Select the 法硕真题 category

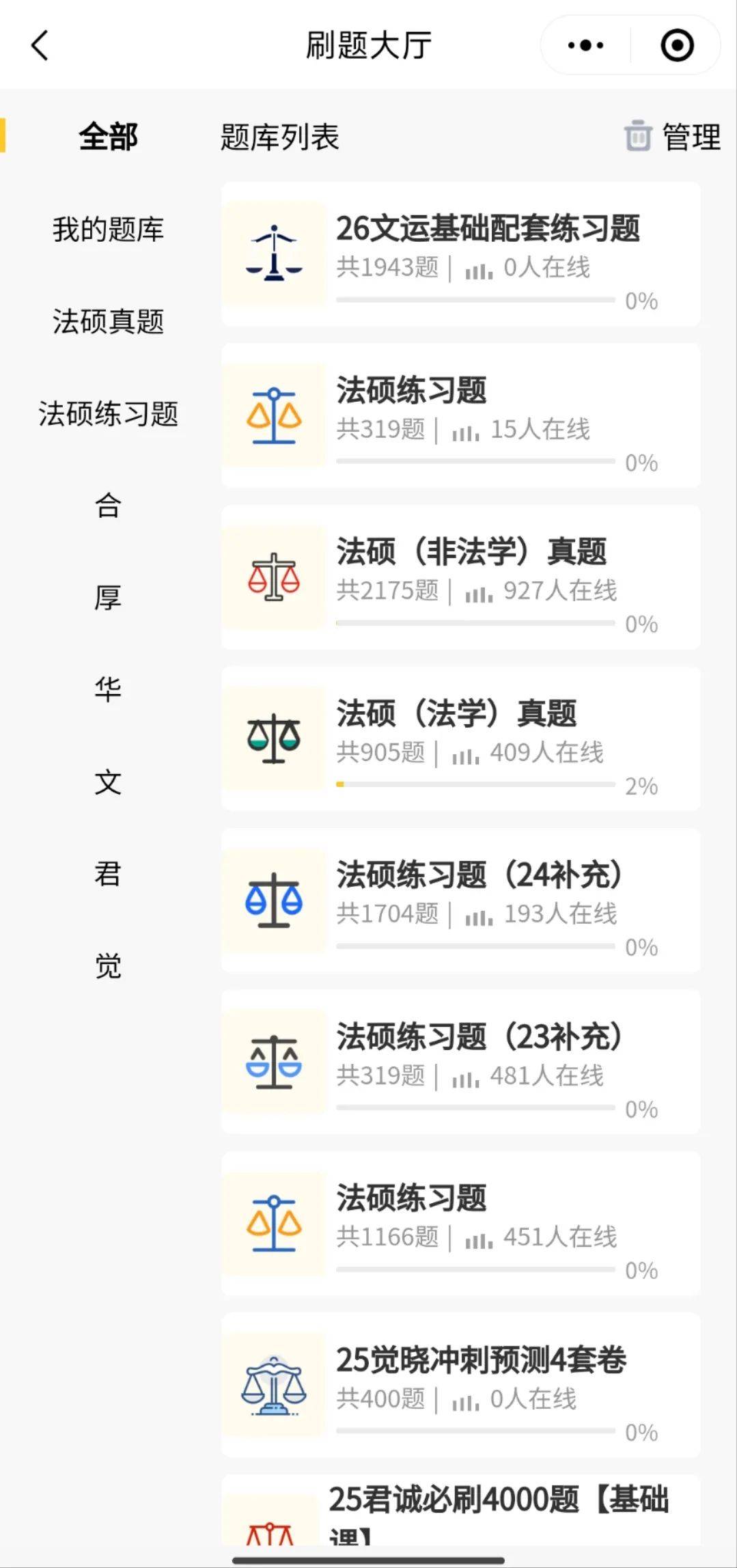pyautogui.click(x=108, y=321)
